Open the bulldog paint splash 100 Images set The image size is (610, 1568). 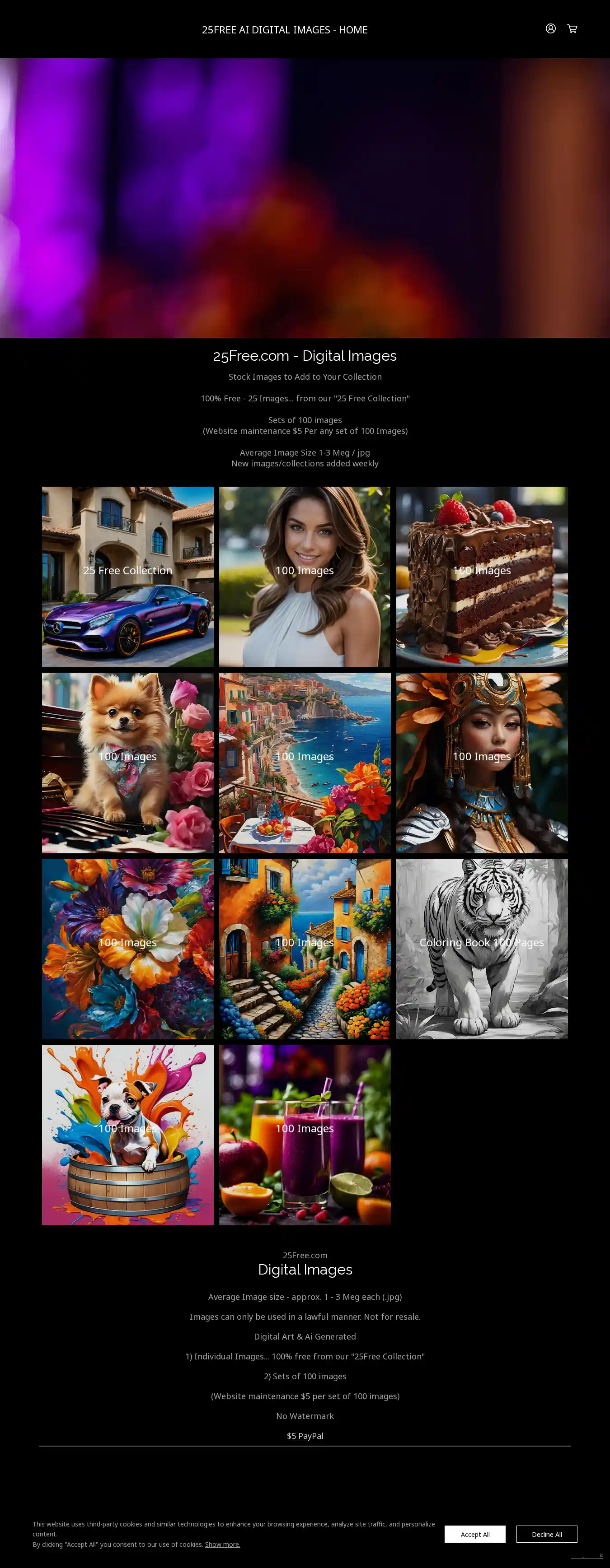tap(127, 1135)
